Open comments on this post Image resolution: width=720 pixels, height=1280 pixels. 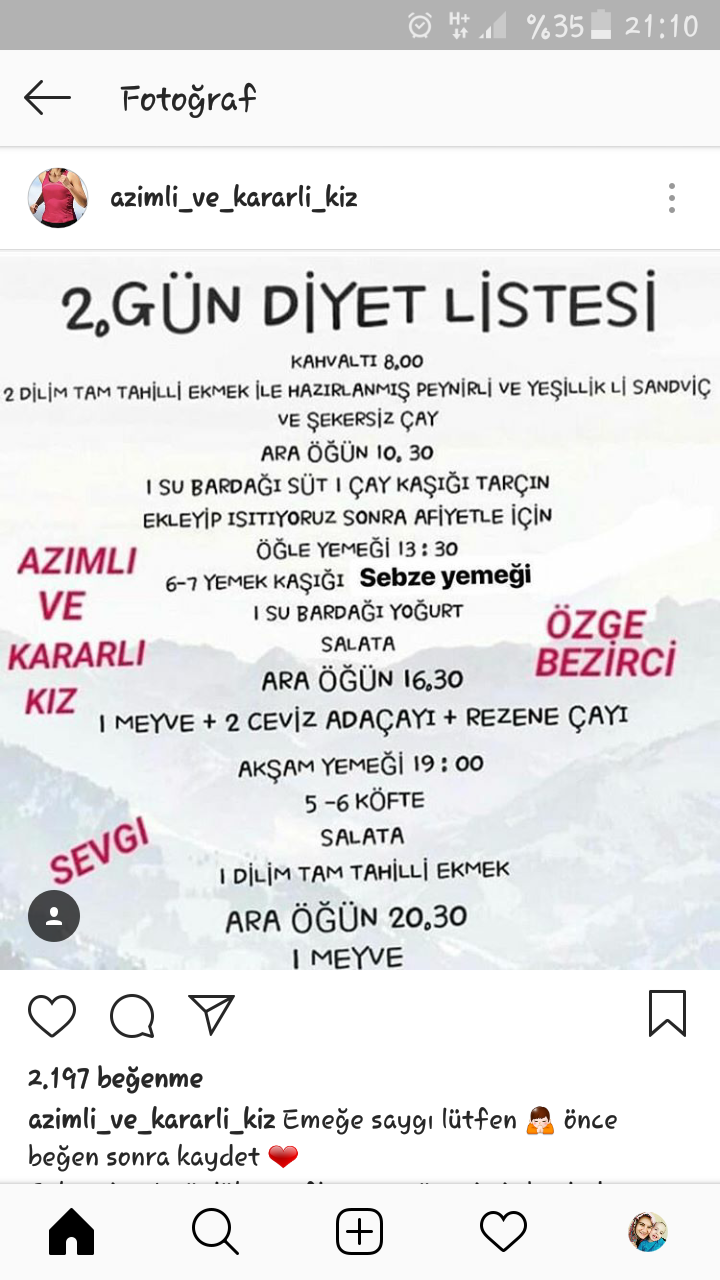coord(132,1015)
